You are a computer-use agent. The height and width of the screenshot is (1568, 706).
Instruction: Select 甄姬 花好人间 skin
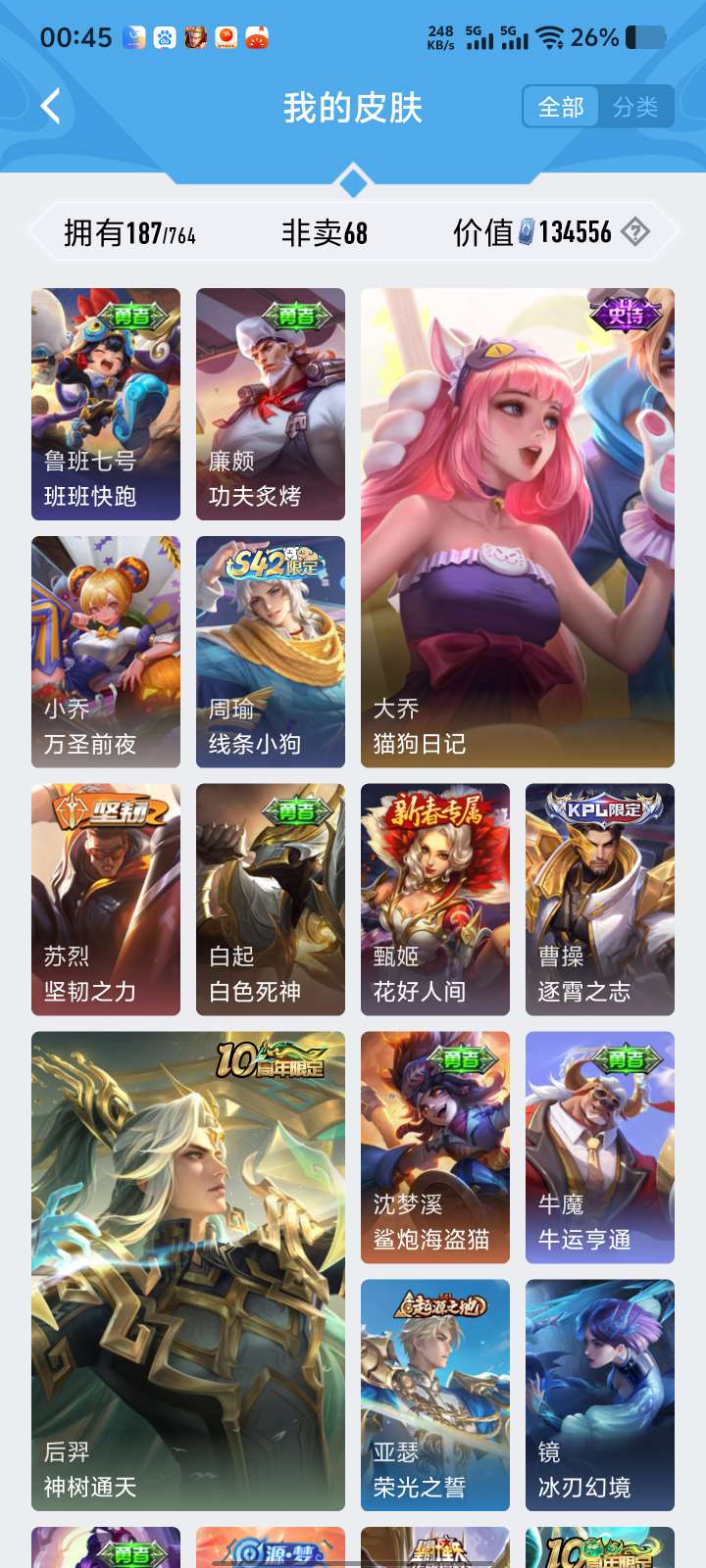pos(435,899)
